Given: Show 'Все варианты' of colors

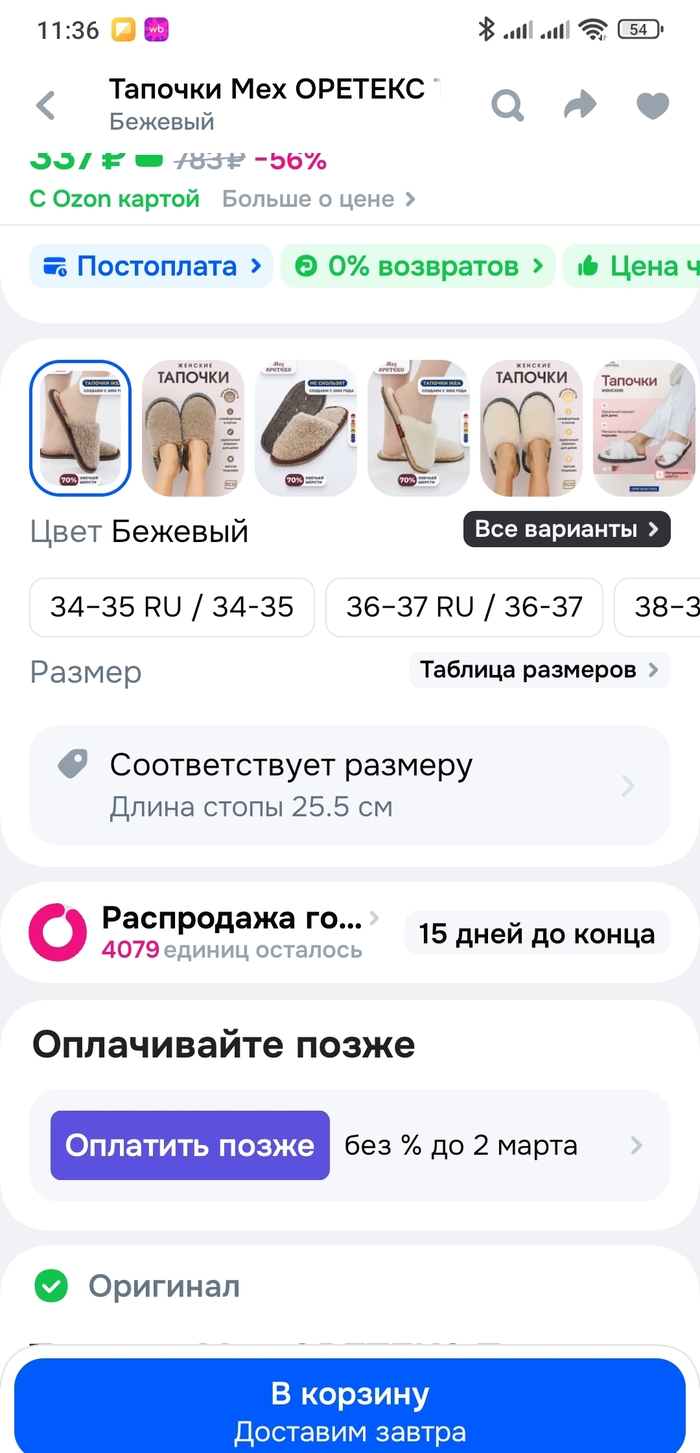Looking at the screenshot, I should pyautogui.click(x=566, y=529).
